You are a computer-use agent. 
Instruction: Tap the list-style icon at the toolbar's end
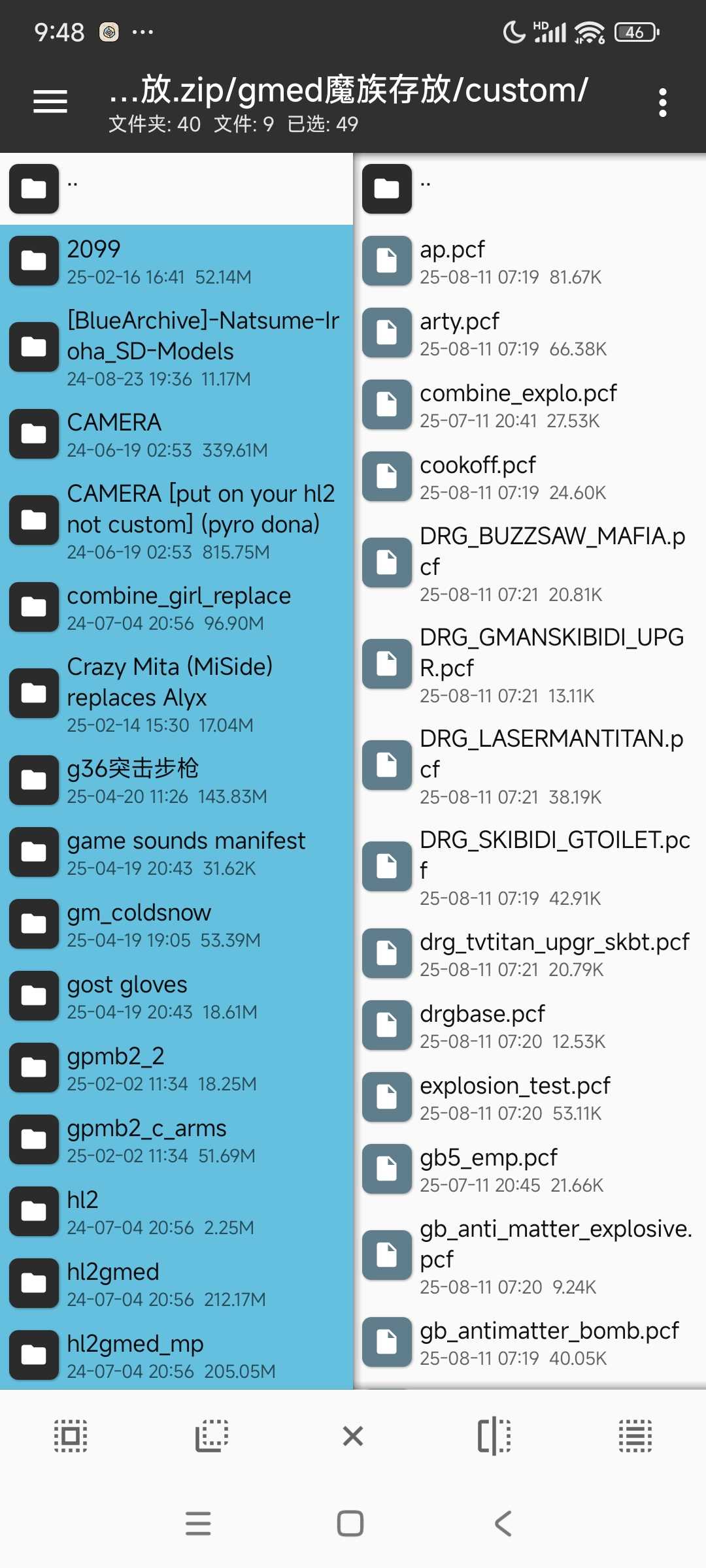click(635, 1436)
